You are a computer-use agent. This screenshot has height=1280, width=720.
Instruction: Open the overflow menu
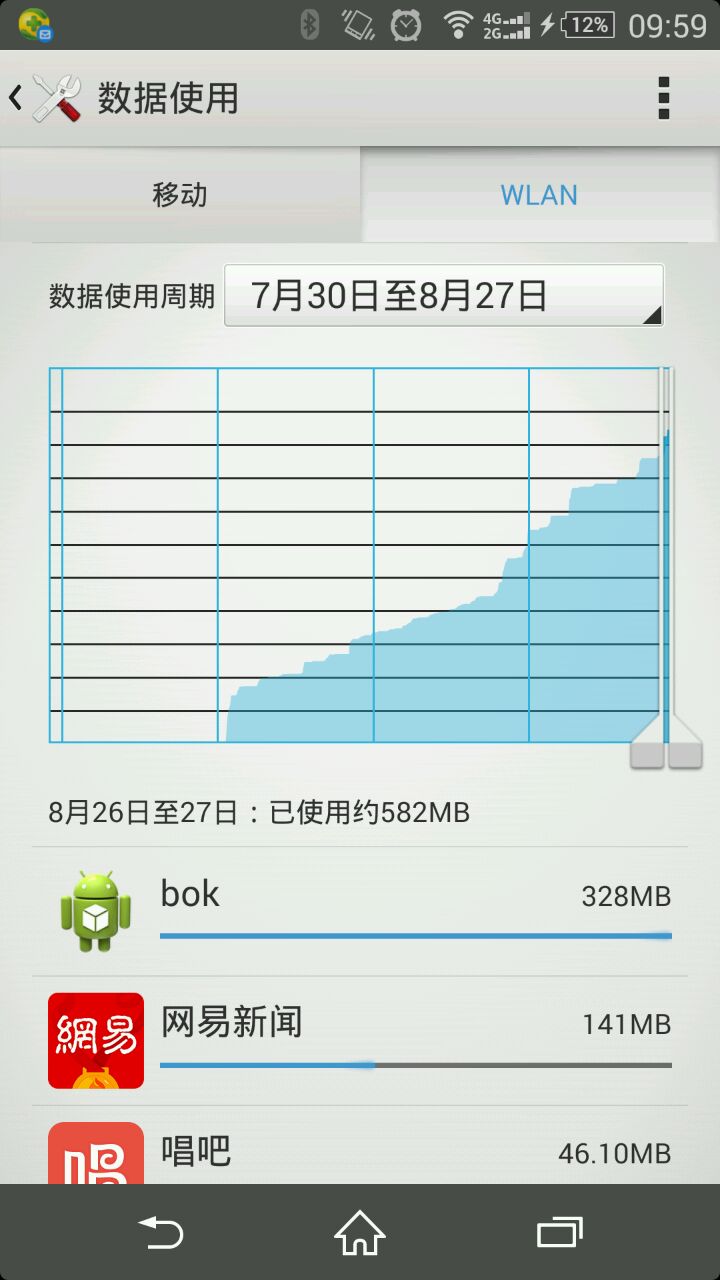coord(663,98)
